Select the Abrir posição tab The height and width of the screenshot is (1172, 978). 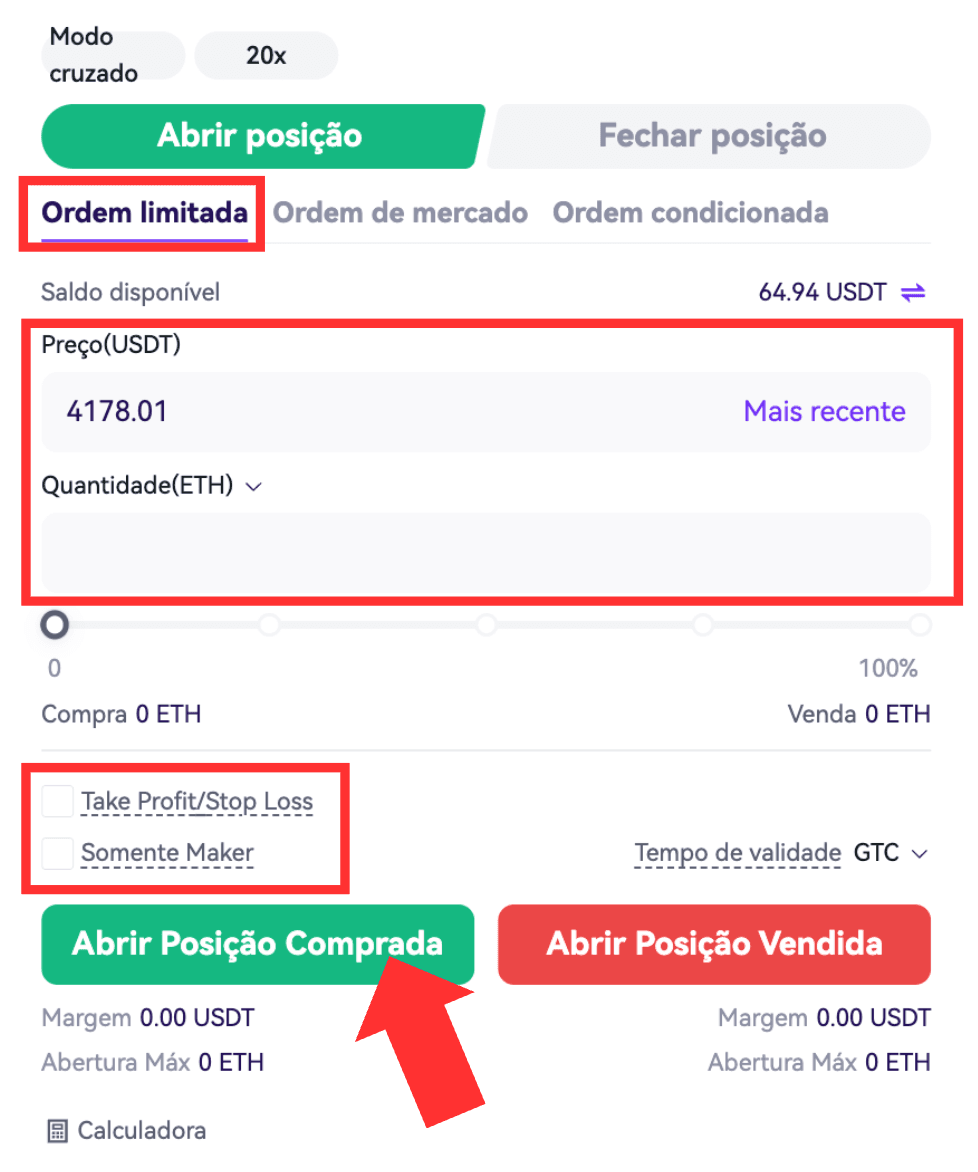tap(260, 136)
